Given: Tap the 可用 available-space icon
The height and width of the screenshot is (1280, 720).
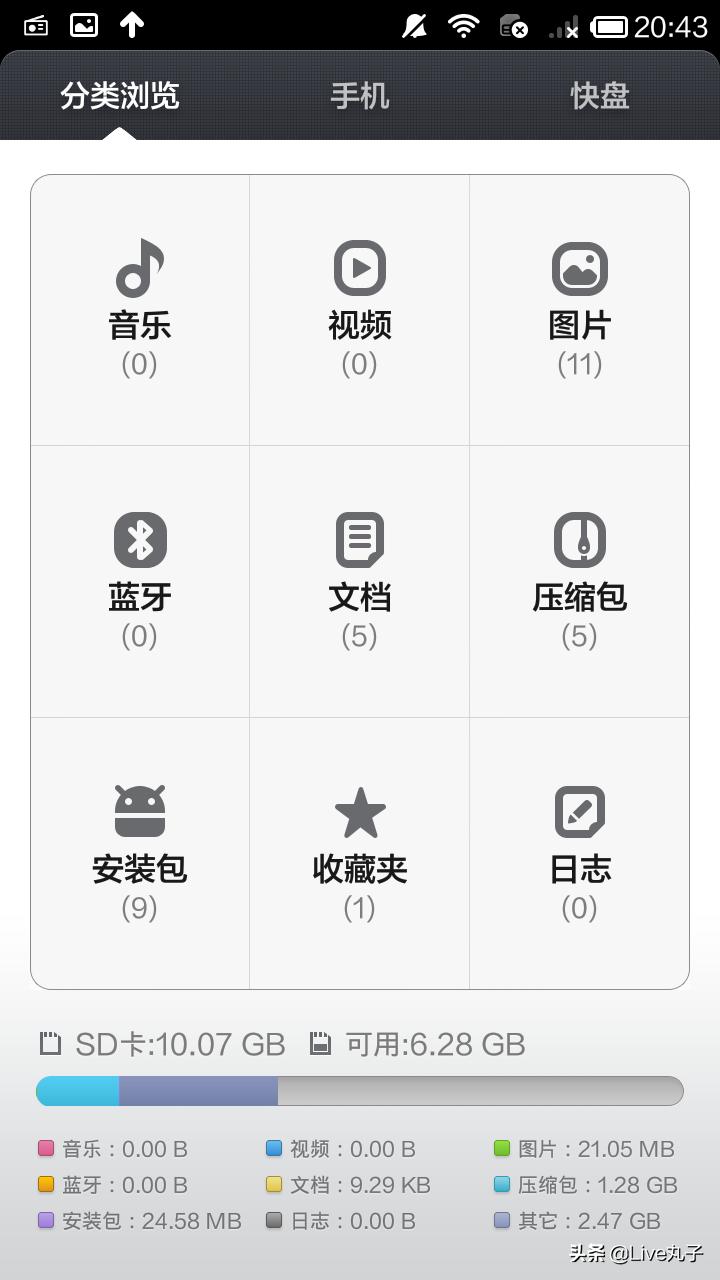Looking at the screenshot, I should pyautogui.click(x=321, y=1043).
